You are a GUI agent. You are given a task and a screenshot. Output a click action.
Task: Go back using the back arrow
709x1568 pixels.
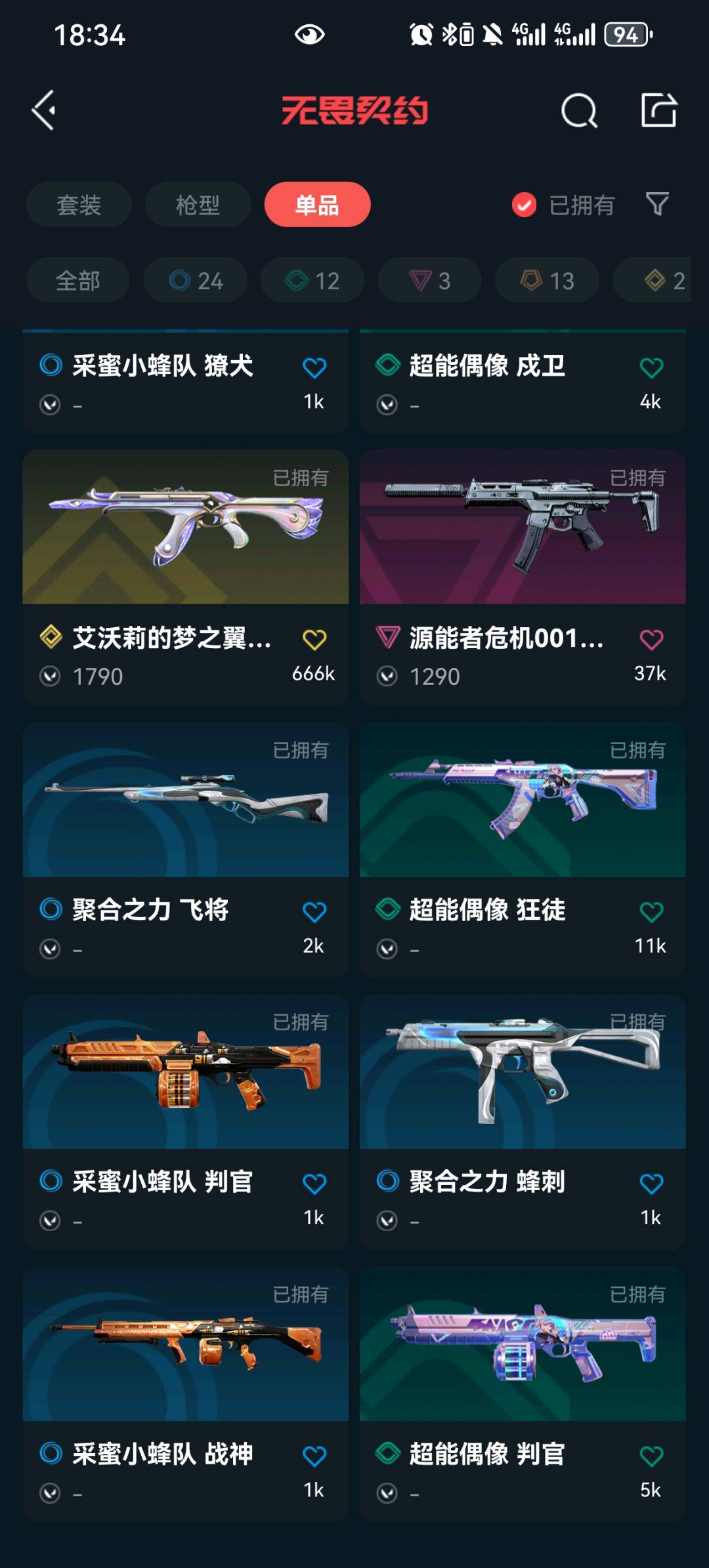pyautogui.click(x=44, y=110)
